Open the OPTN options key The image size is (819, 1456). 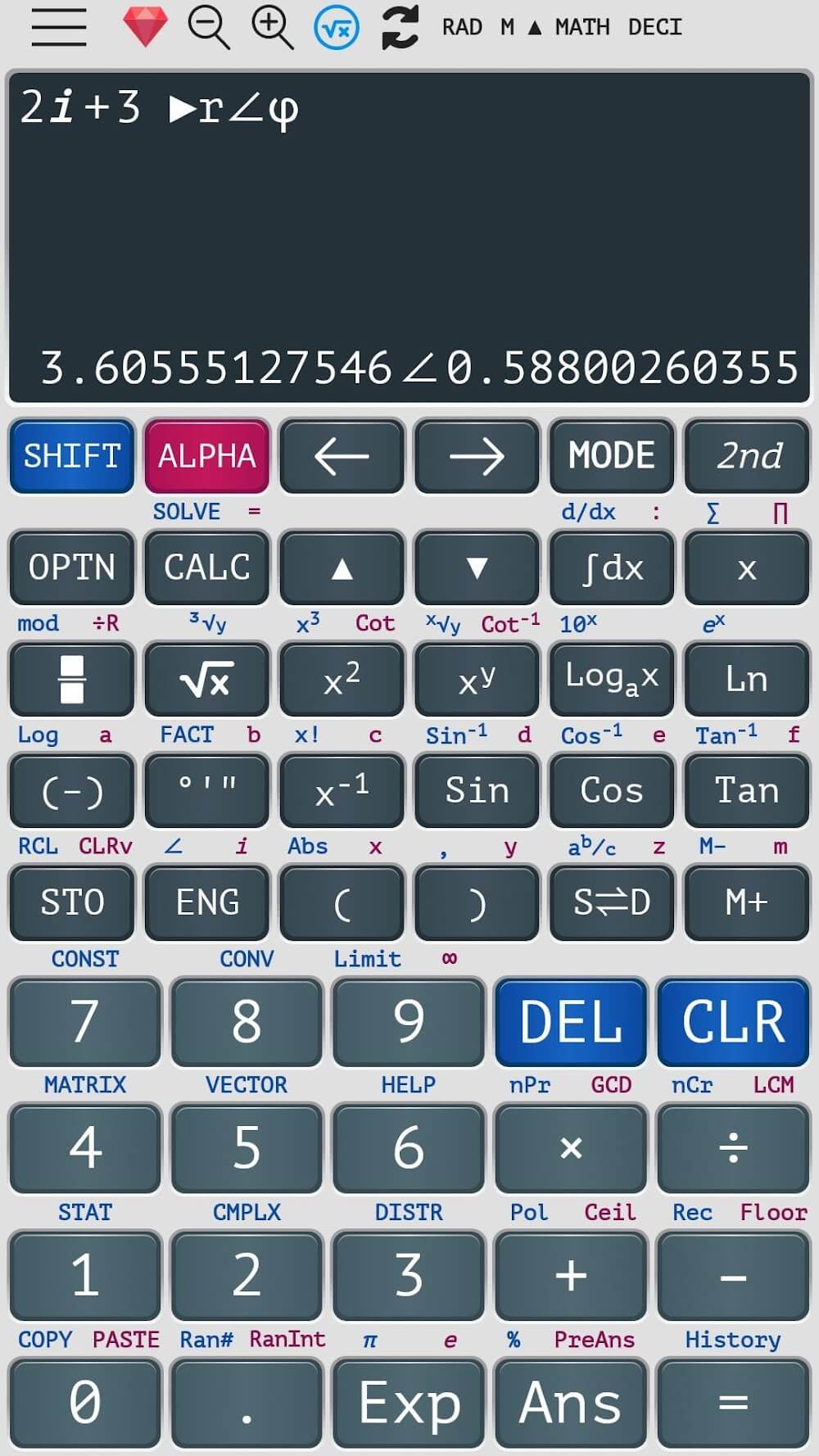pos(72,567)
